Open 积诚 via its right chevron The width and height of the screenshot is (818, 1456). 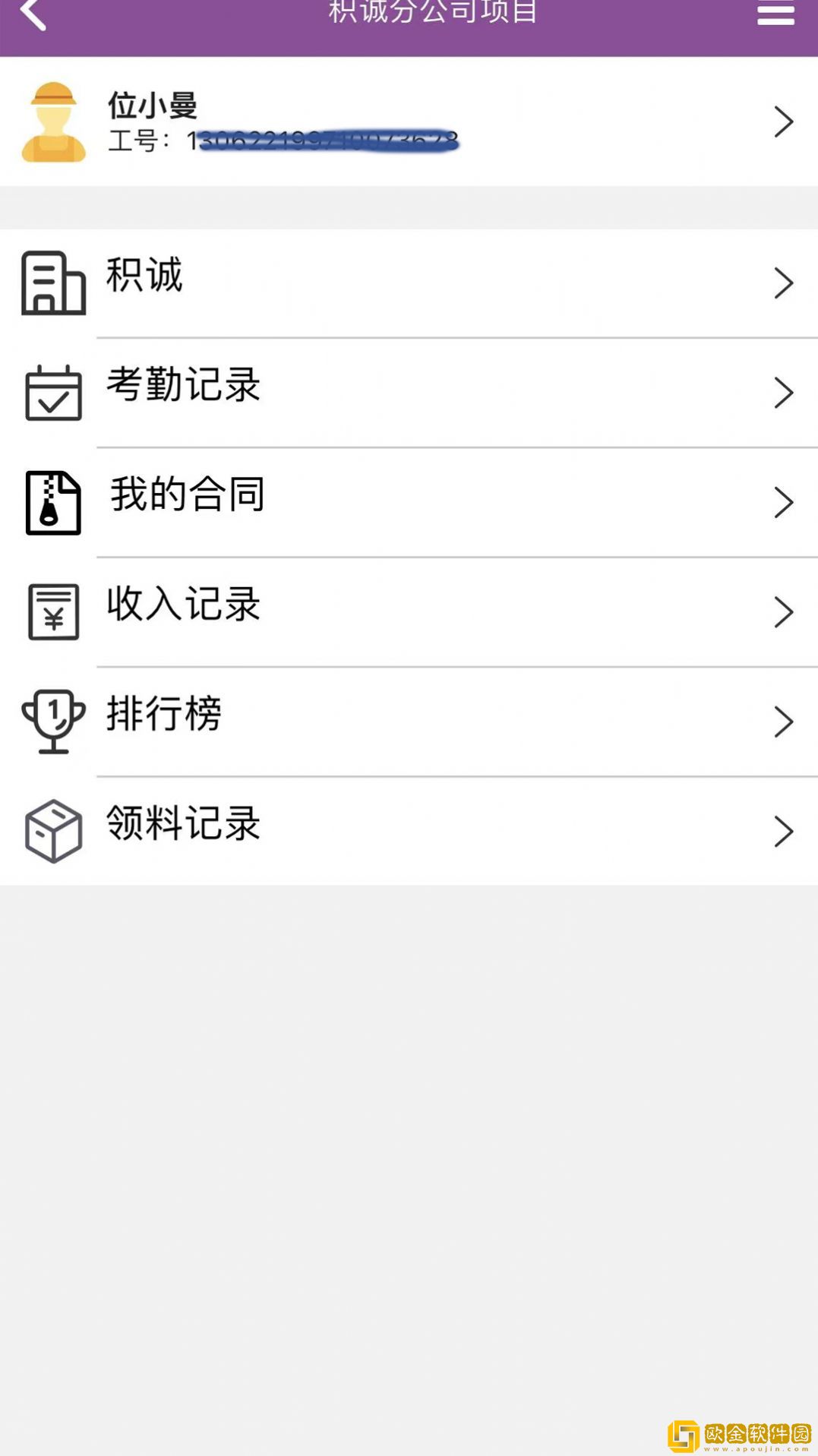[784, 282]
